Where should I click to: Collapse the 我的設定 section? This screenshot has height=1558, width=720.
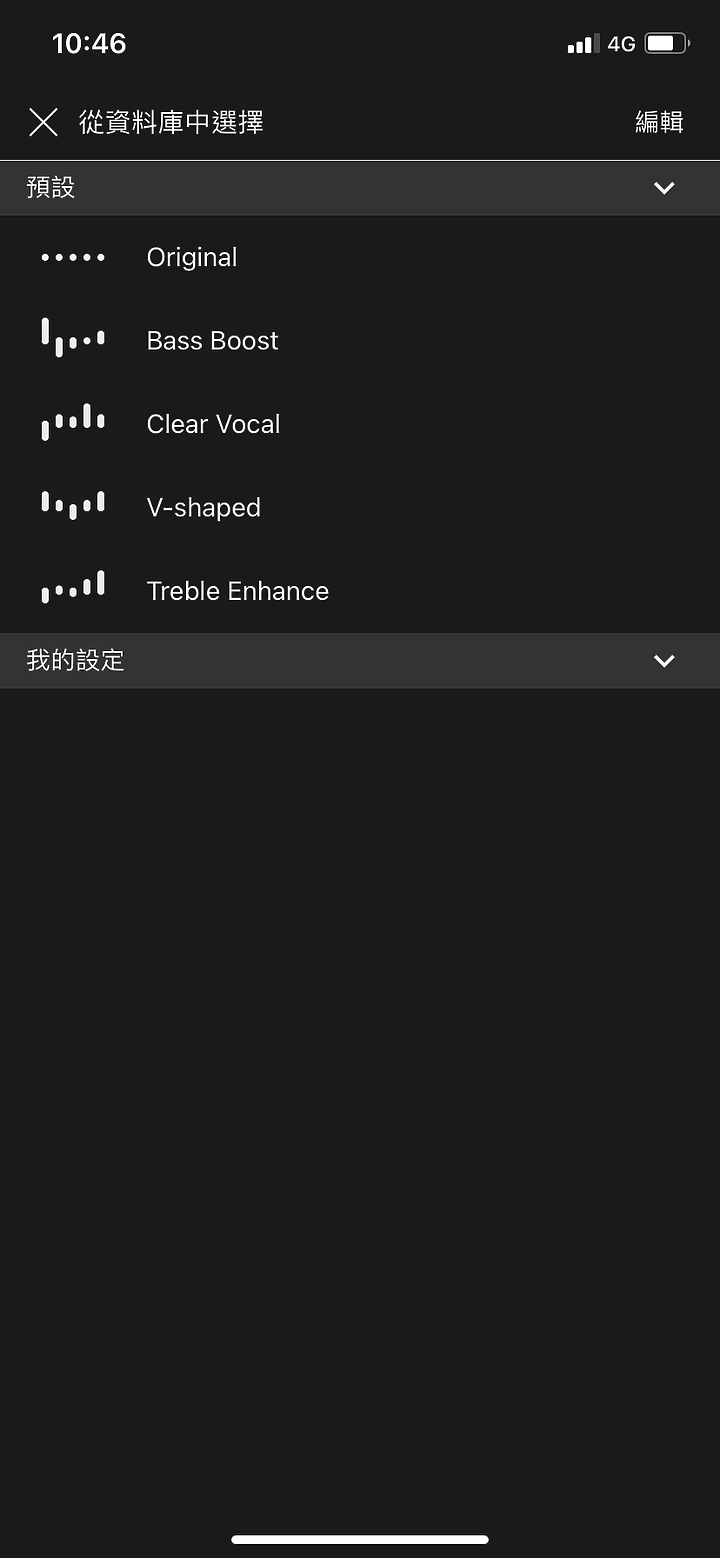point(664,661)
